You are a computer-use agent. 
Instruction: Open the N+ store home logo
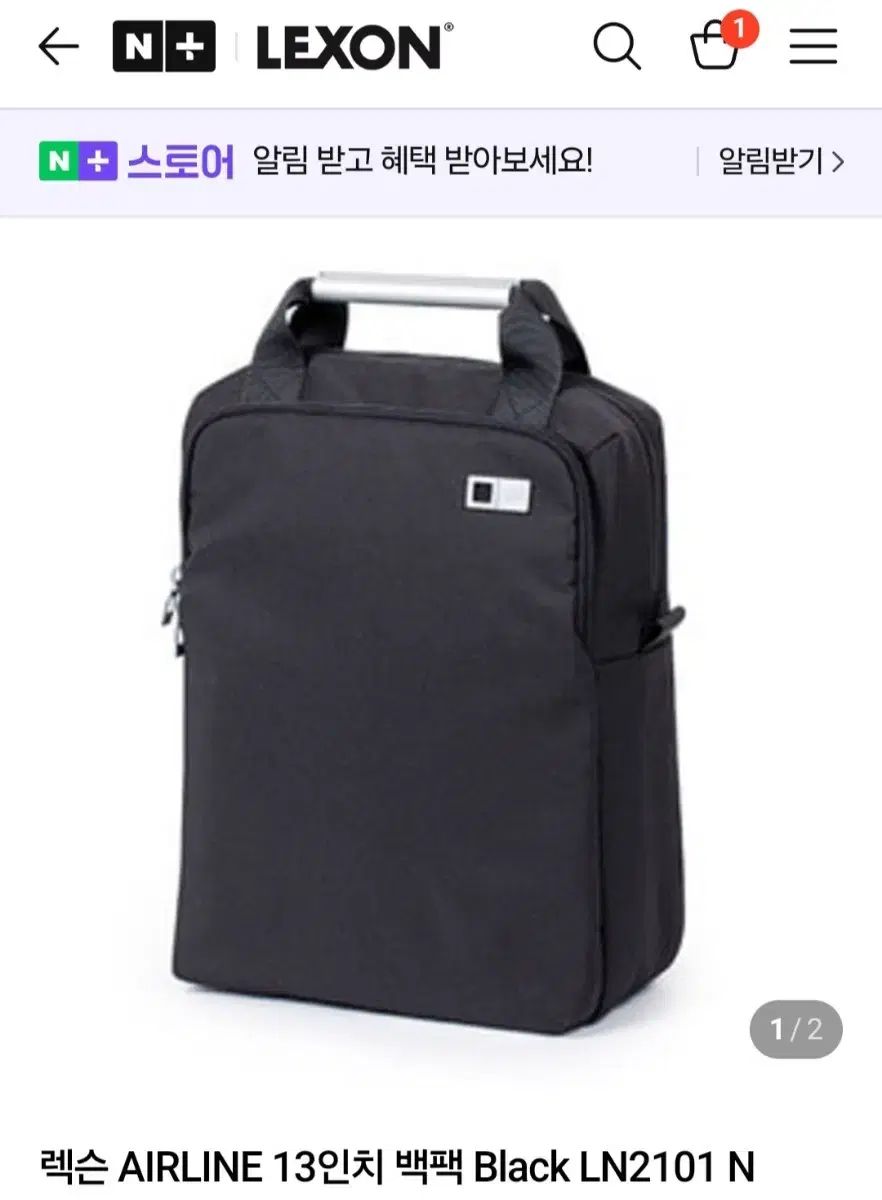[164, 47]
